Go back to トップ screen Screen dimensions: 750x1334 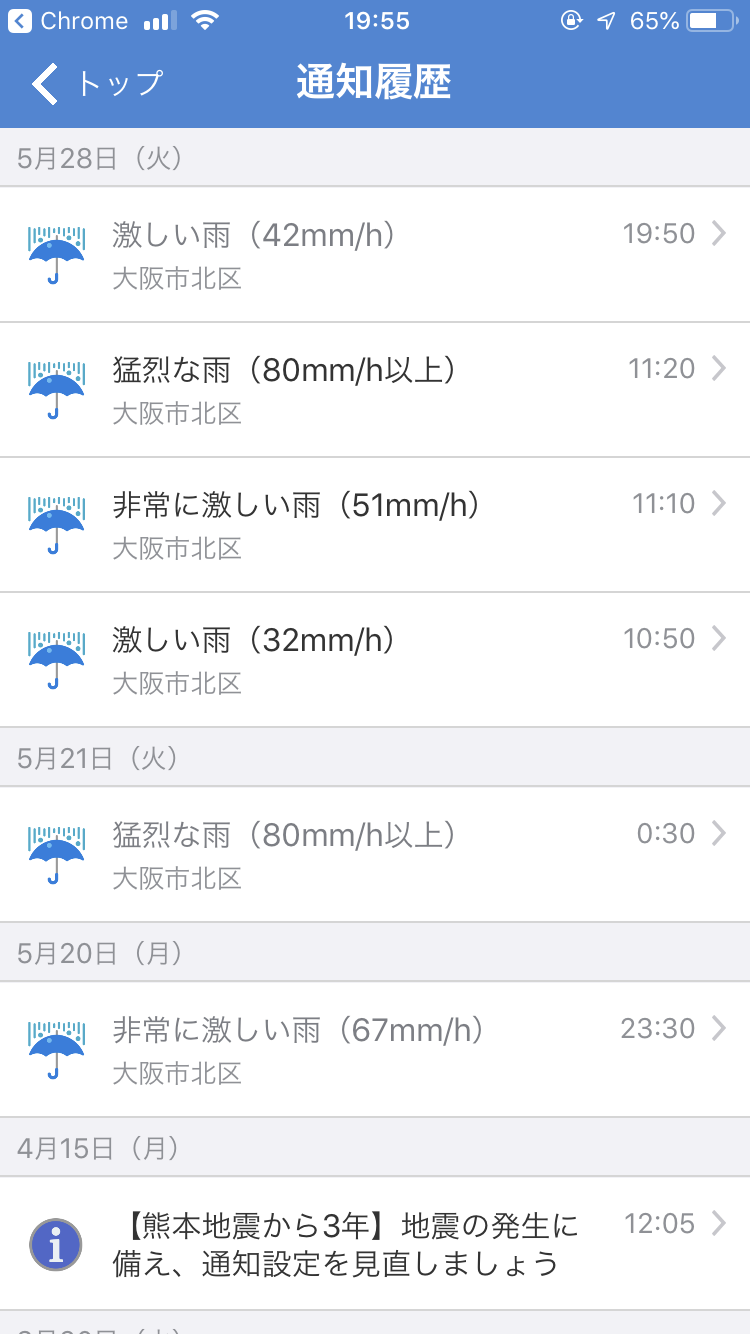pyautogui.click(x=97, y=84)
